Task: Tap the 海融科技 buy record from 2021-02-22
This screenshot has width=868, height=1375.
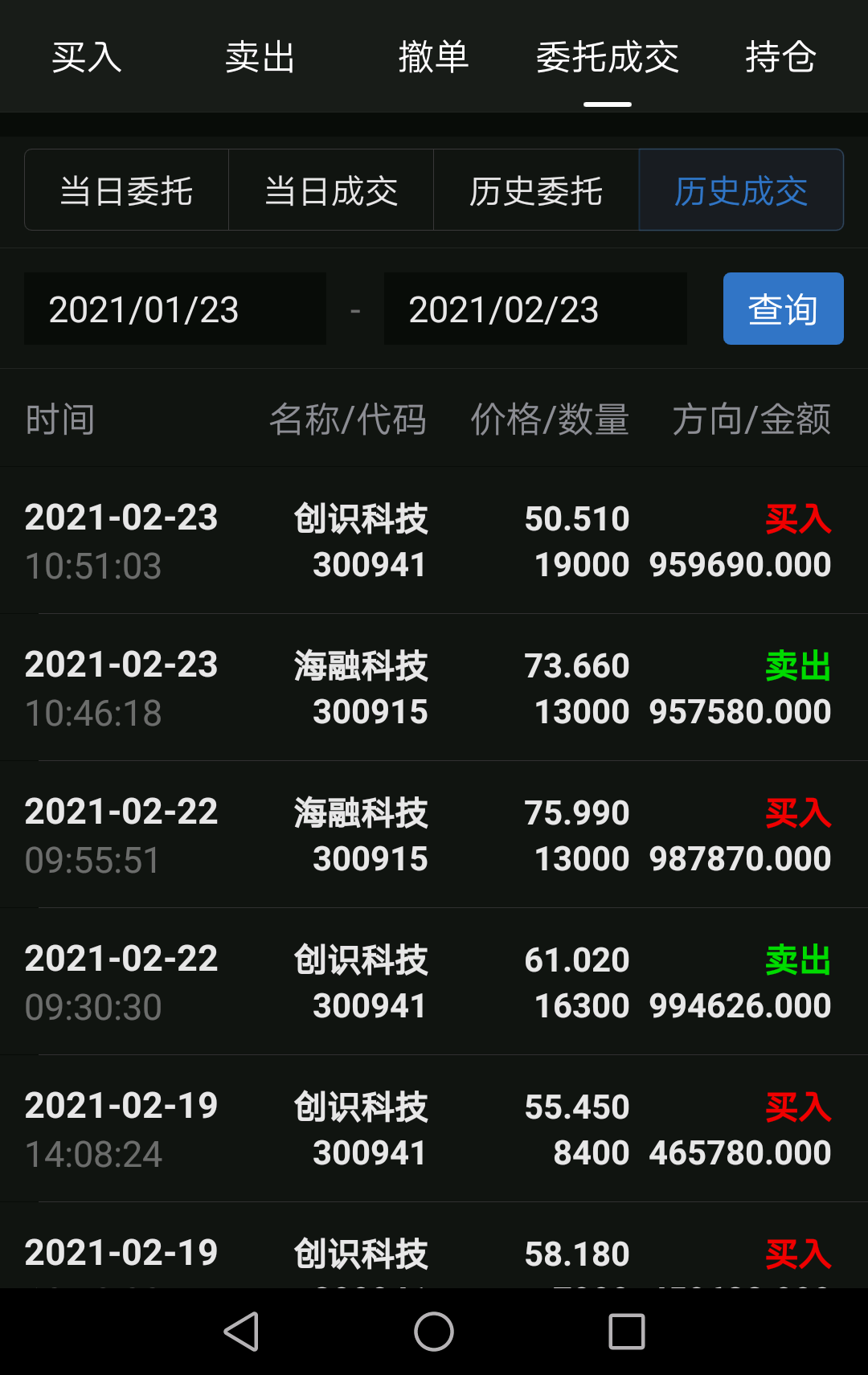Action: (x=434, y=834)
